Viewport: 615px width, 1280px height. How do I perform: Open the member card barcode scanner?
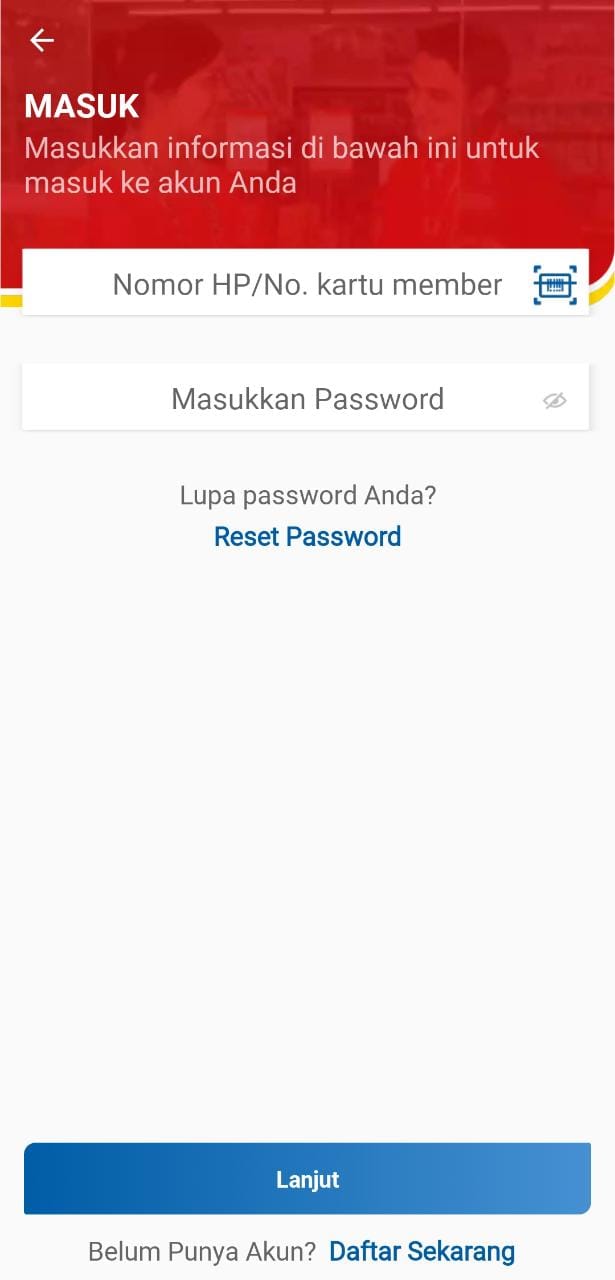tap(555, 285)
